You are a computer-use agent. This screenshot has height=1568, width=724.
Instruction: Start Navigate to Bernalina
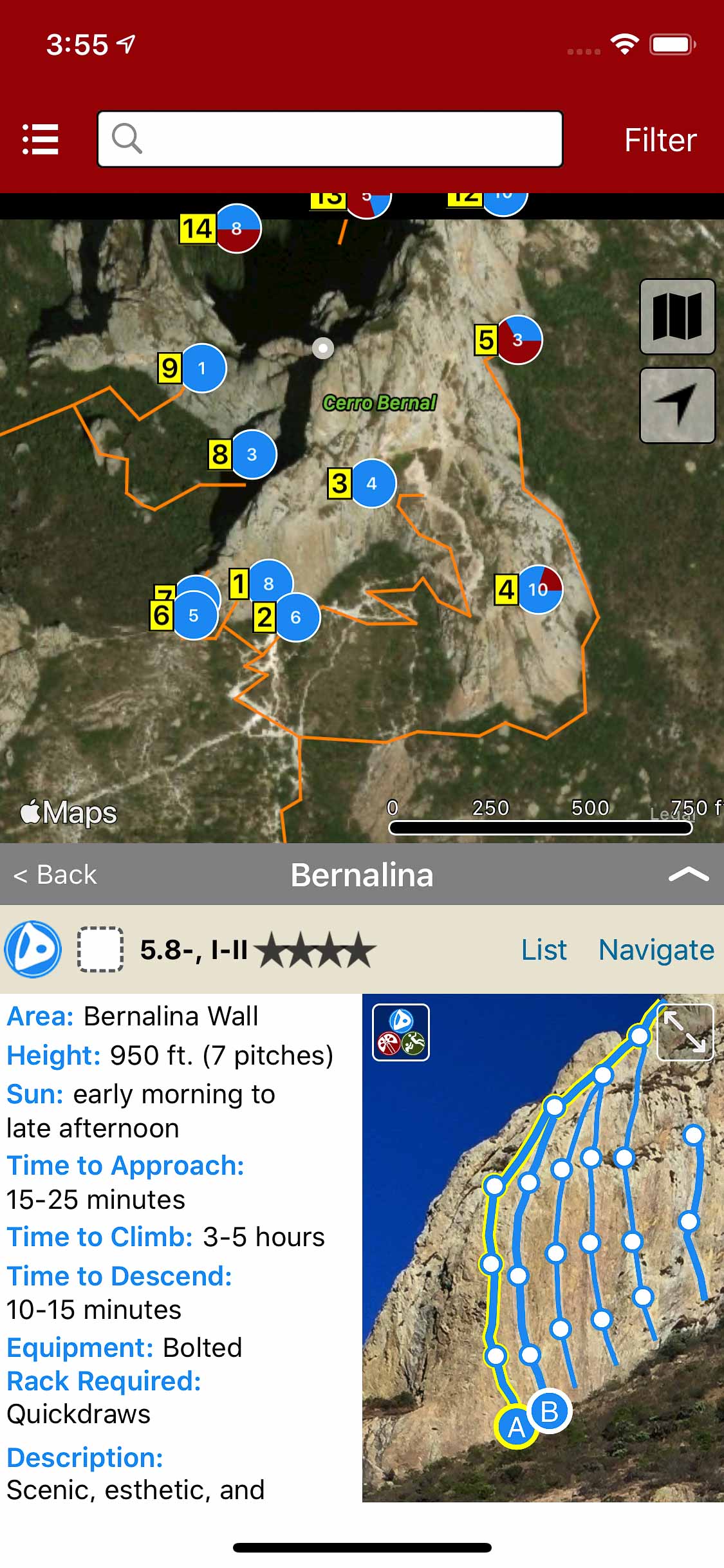[656, 950]
